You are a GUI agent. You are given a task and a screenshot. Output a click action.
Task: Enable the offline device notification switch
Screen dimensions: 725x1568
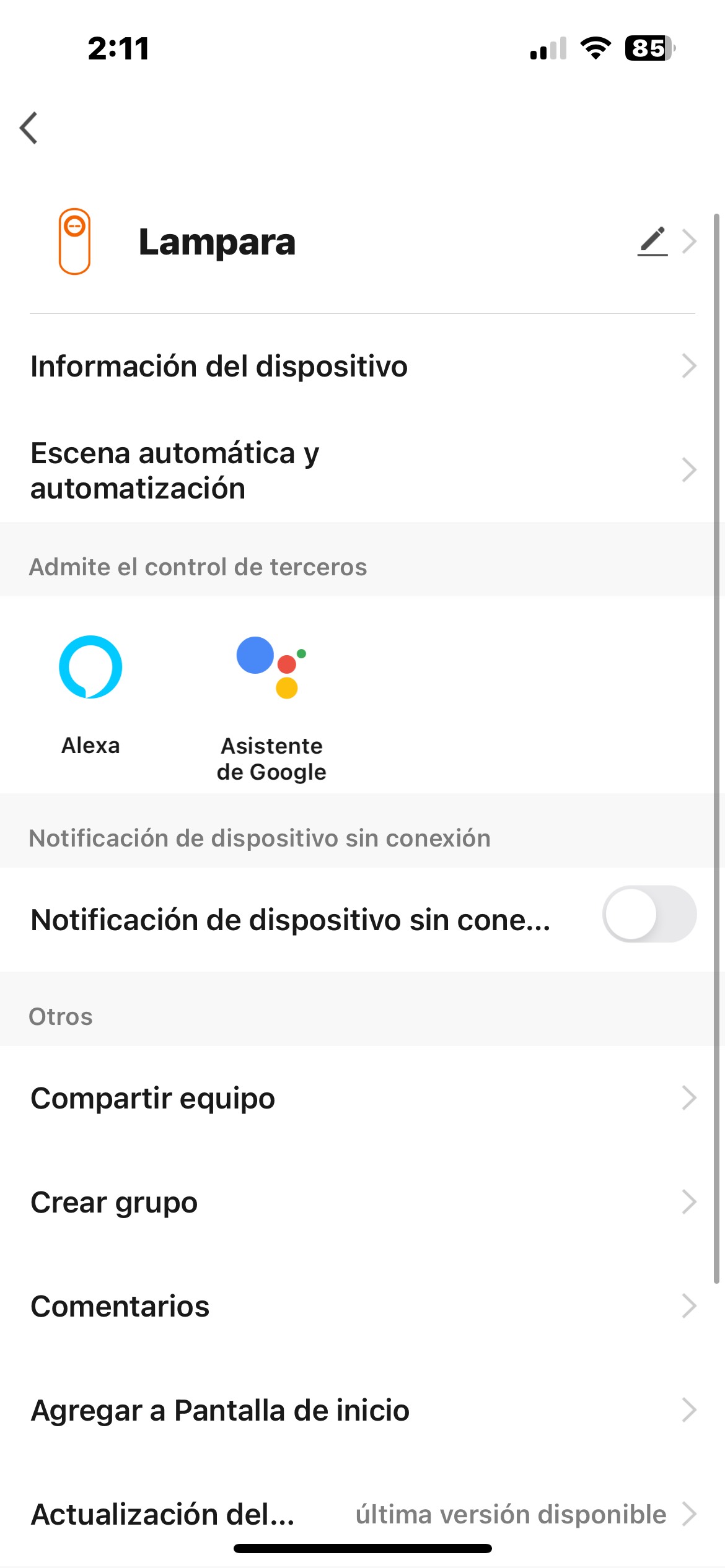(649, 914)
